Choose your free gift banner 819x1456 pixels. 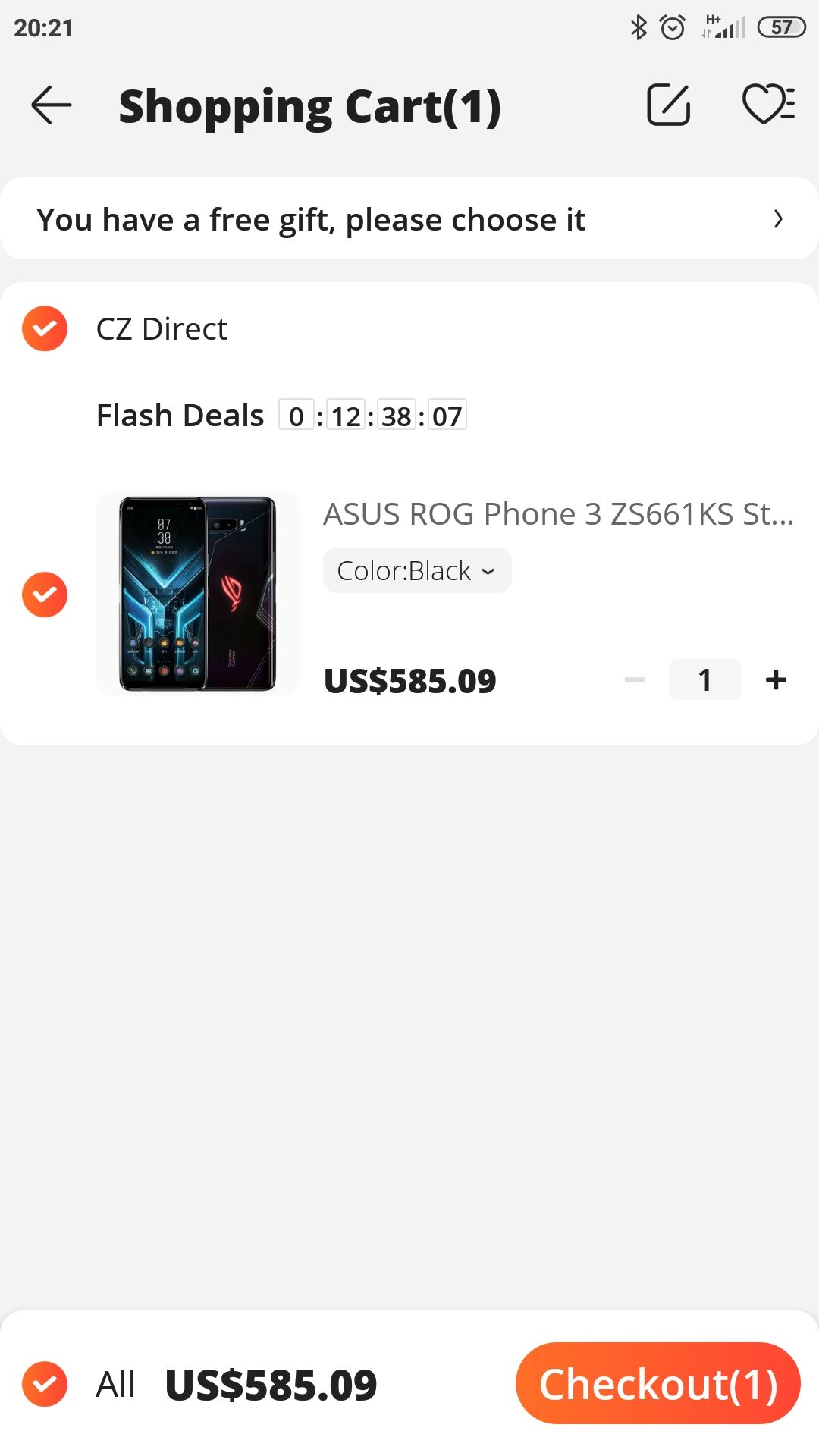tap(409, 219)
